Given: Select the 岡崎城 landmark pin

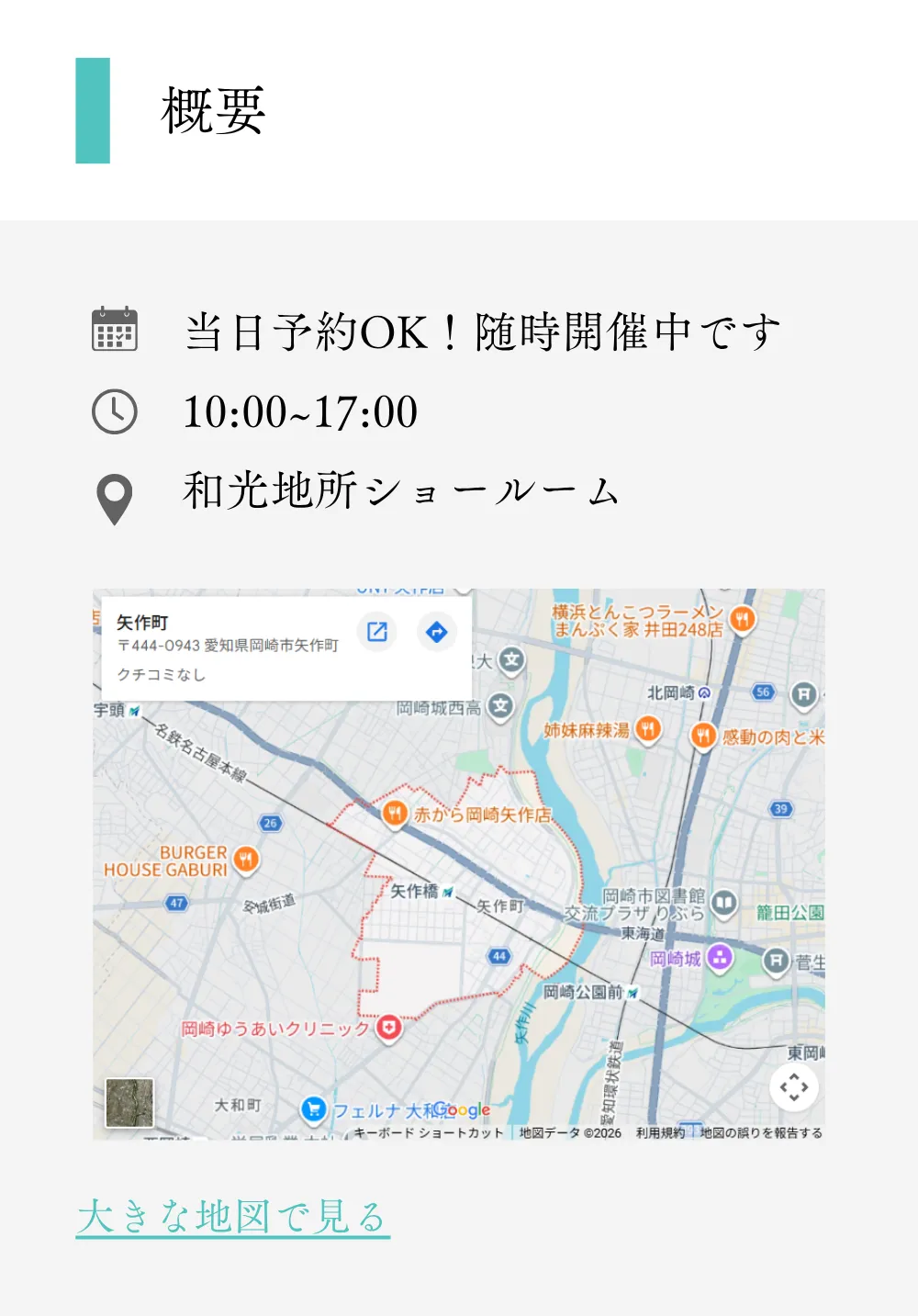Looking at the screenshot, I should (x=719, y=958).
